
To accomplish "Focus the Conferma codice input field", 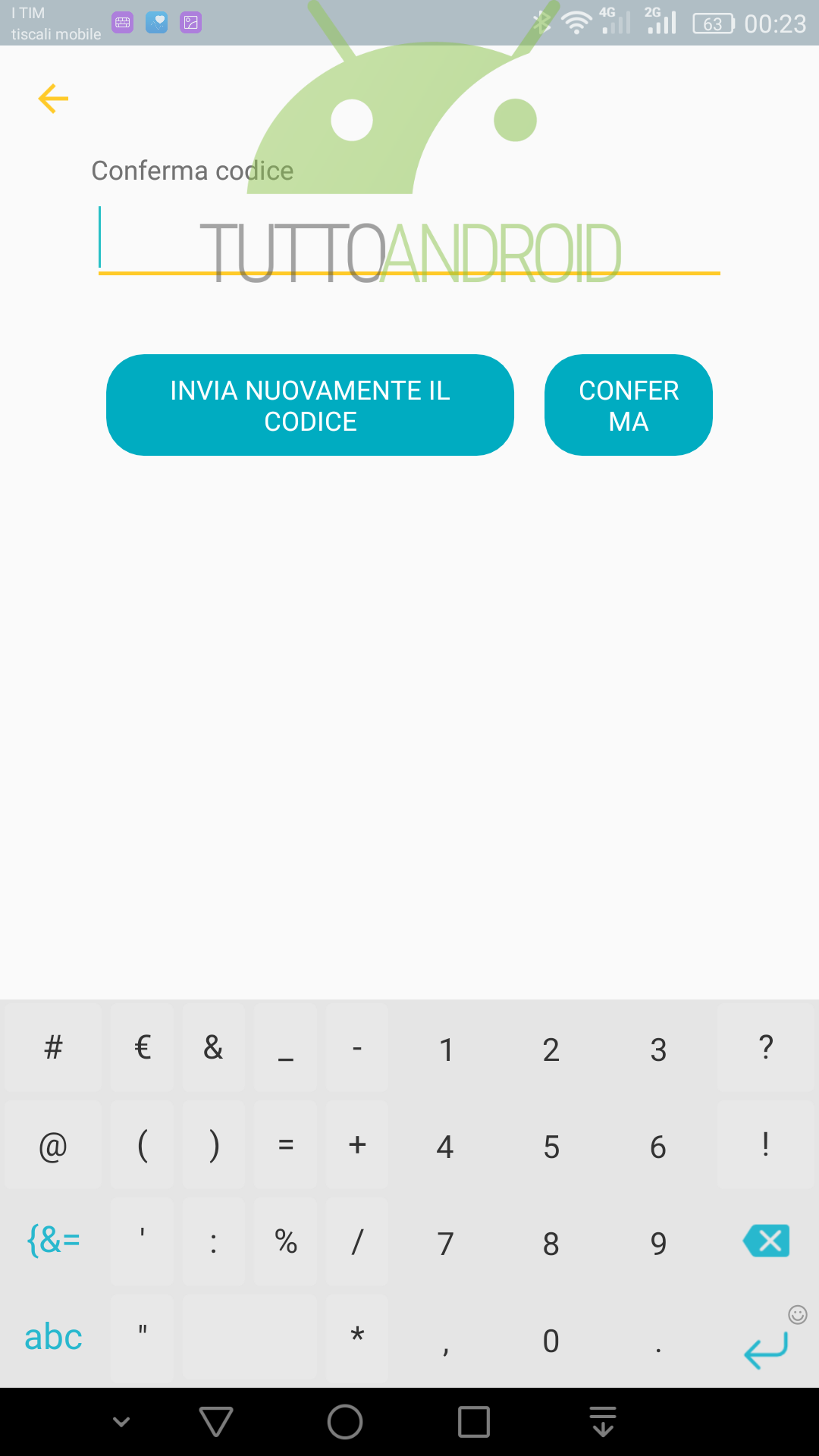I will (x=409, y=240).
